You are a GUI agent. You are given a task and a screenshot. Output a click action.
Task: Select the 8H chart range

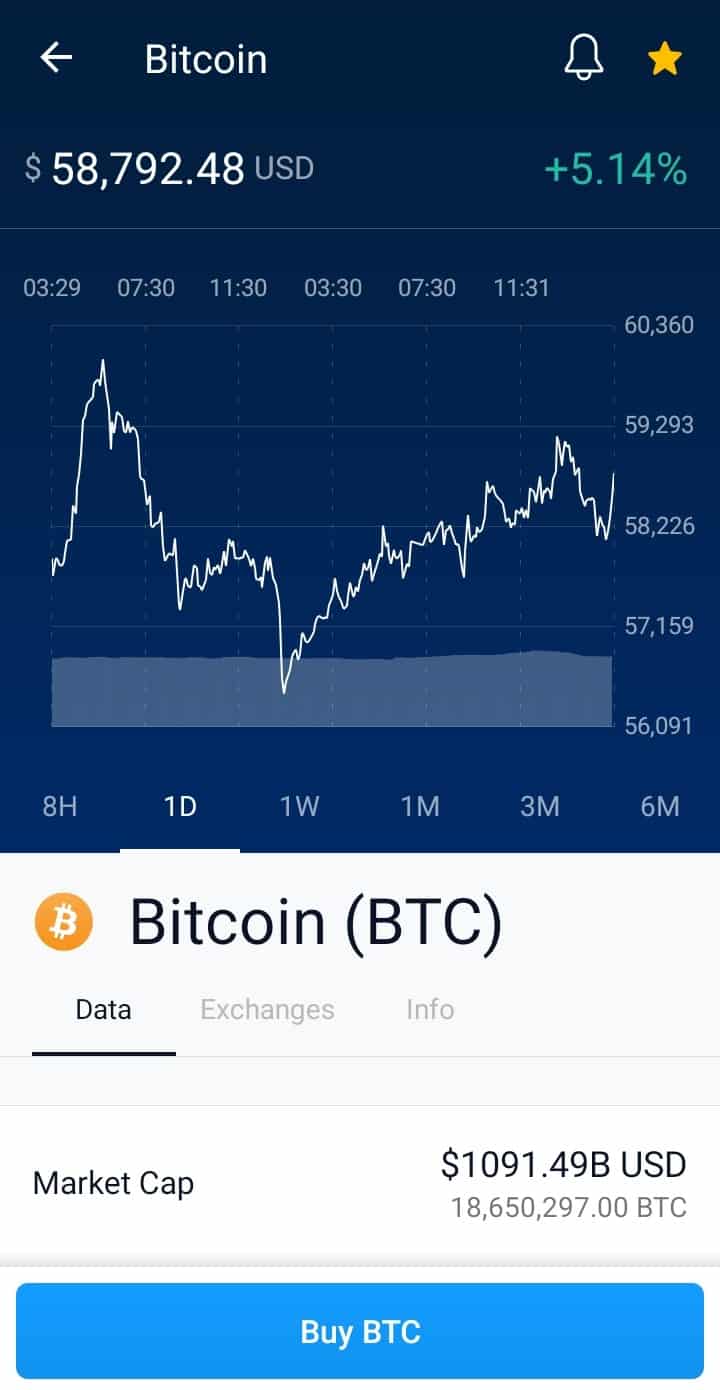60,806
